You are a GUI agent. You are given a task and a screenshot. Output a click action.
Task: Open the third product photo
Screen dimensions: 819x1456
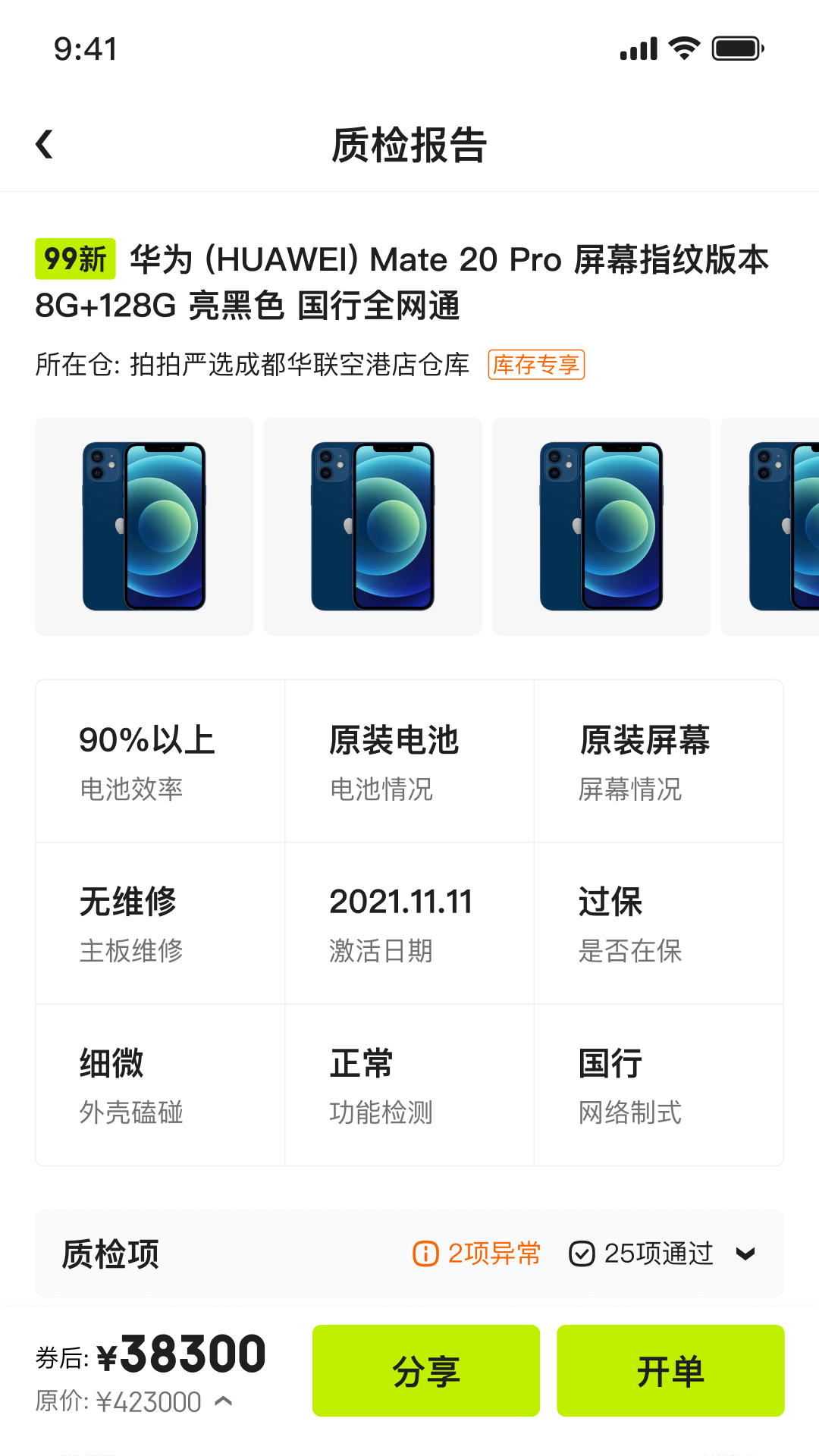pos(601,526)
